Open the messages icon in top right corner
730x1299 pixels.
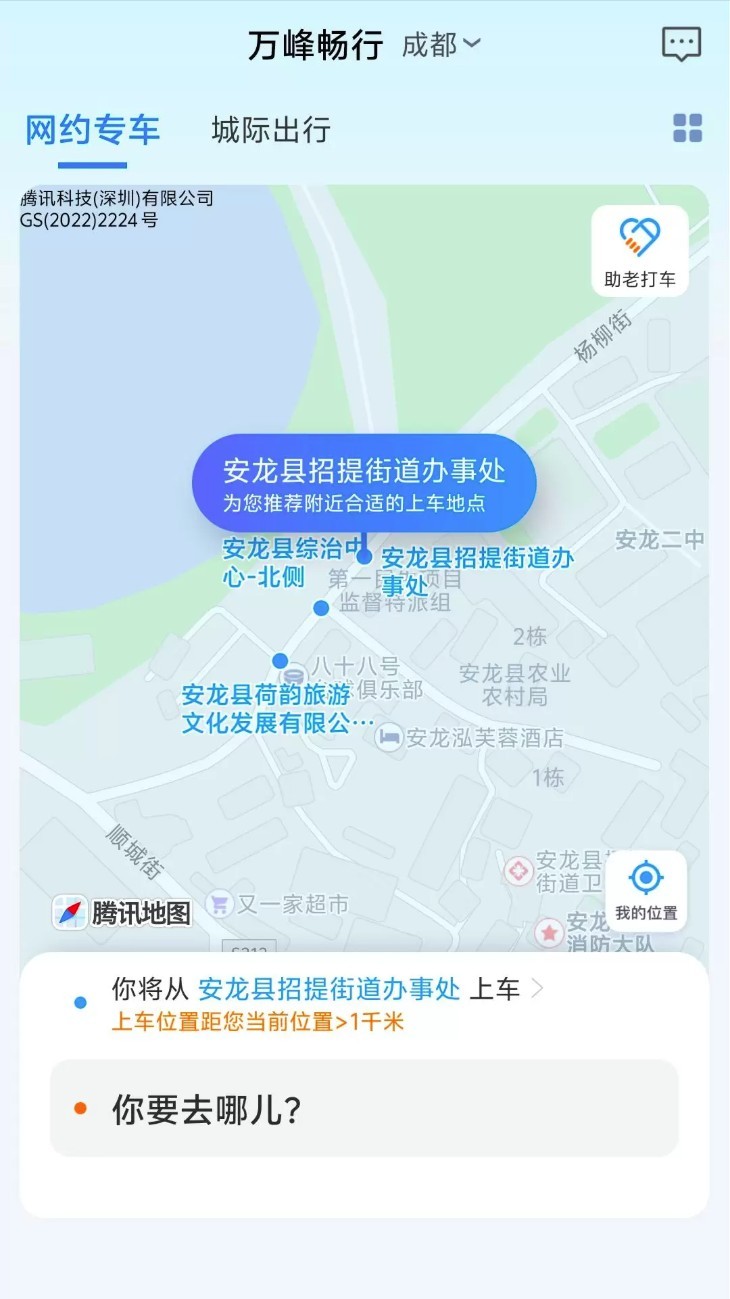pyautogui.click(x=683, y=43)
